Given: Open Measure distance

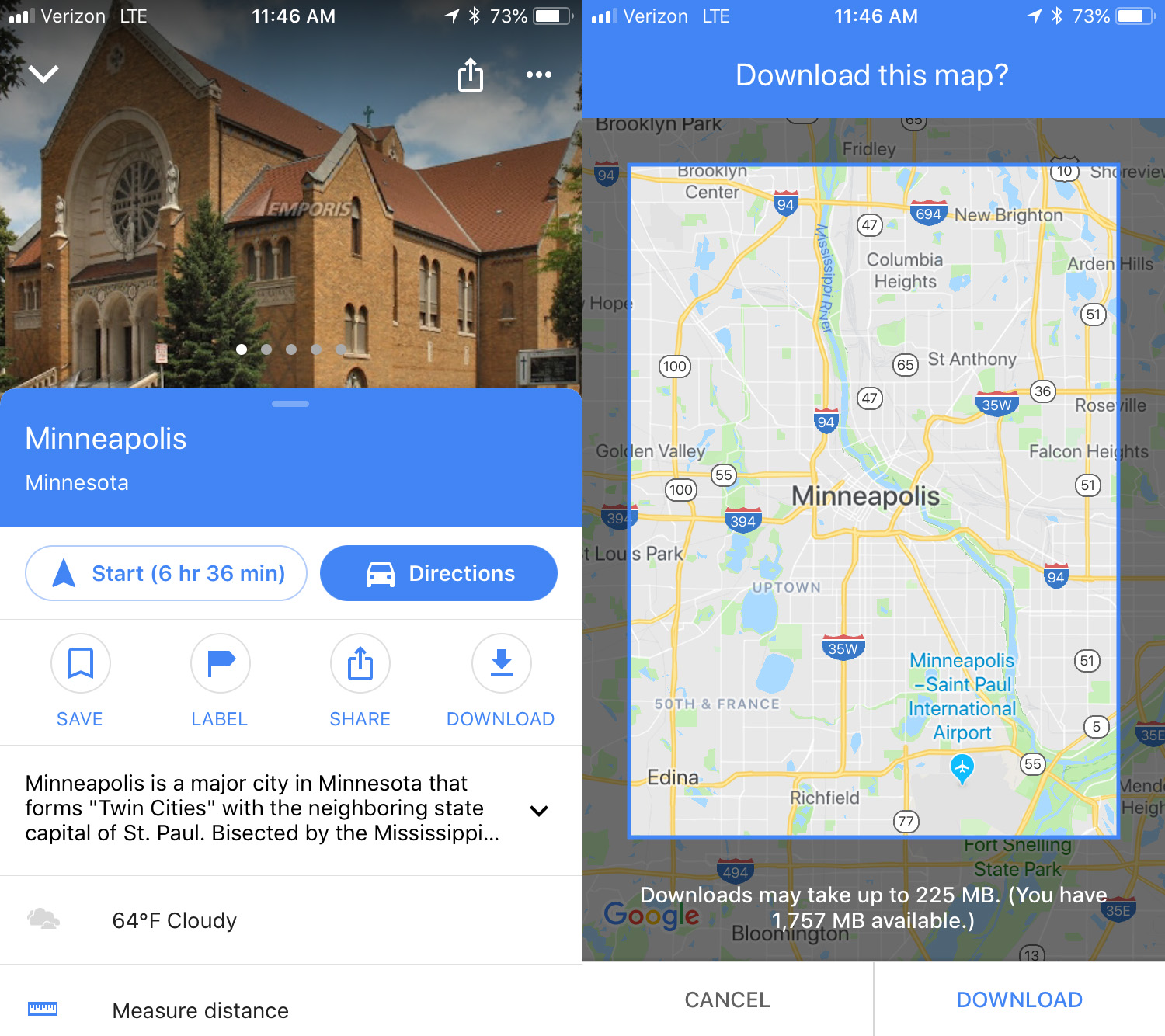Looking at the screenshot, I should click(200, 1010).
